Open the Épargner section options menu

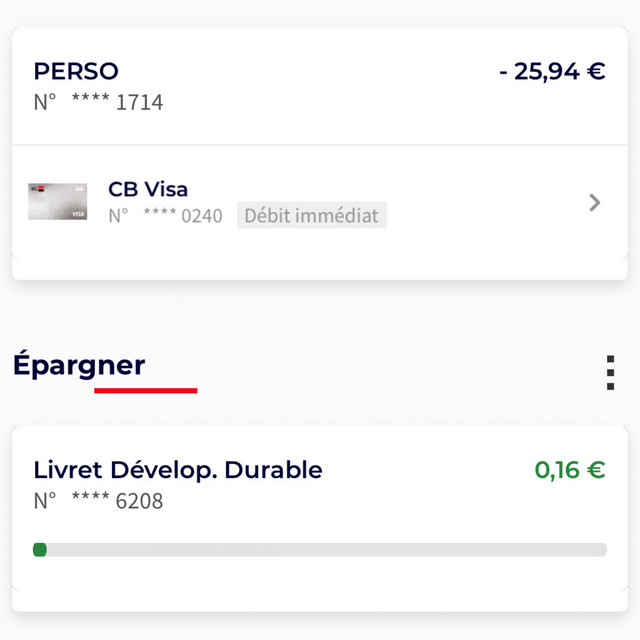[610, 372]
